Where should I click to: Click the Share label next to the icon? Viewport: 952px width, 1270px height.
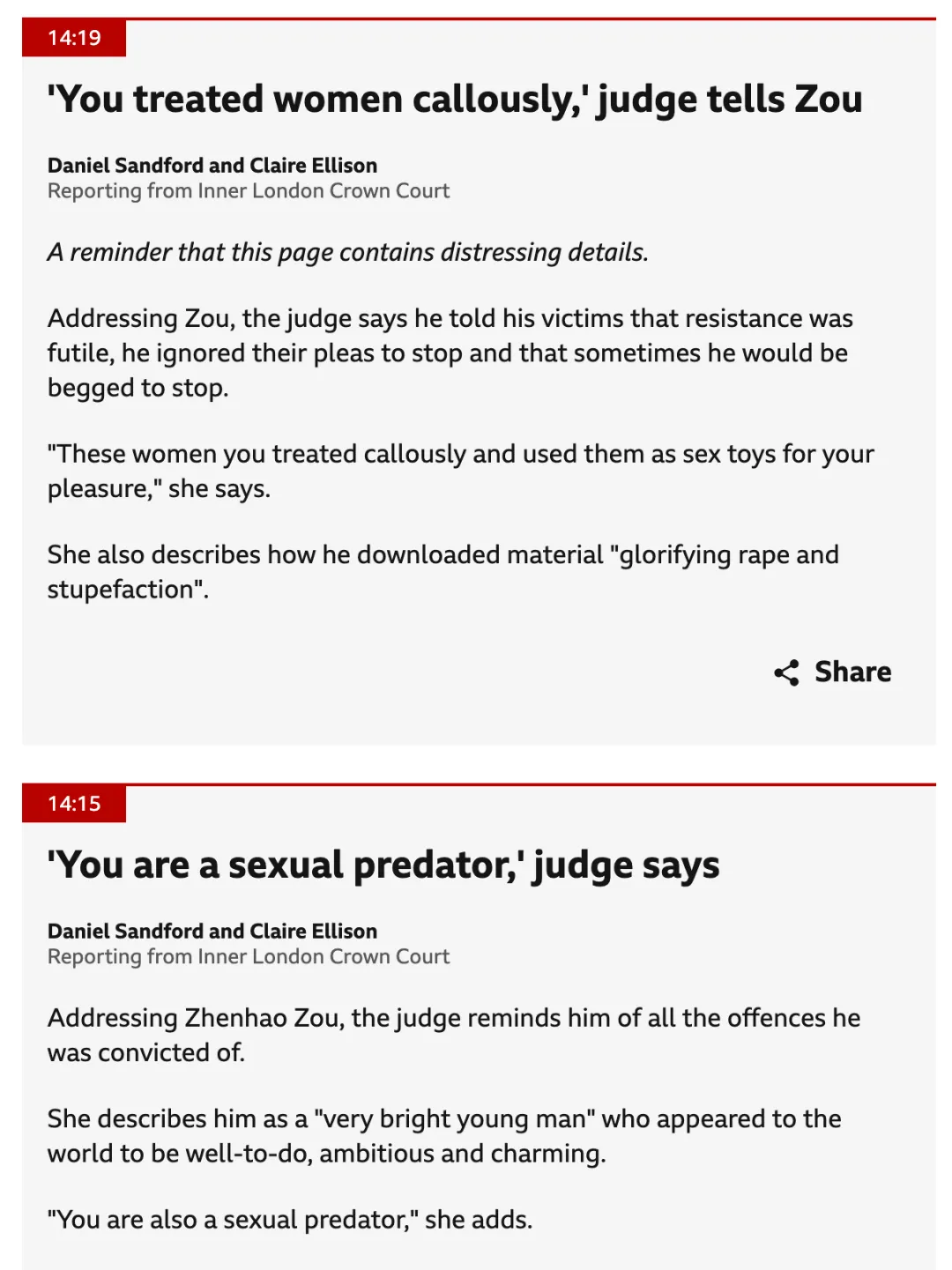pyautogui.click(x=852, y=672)
